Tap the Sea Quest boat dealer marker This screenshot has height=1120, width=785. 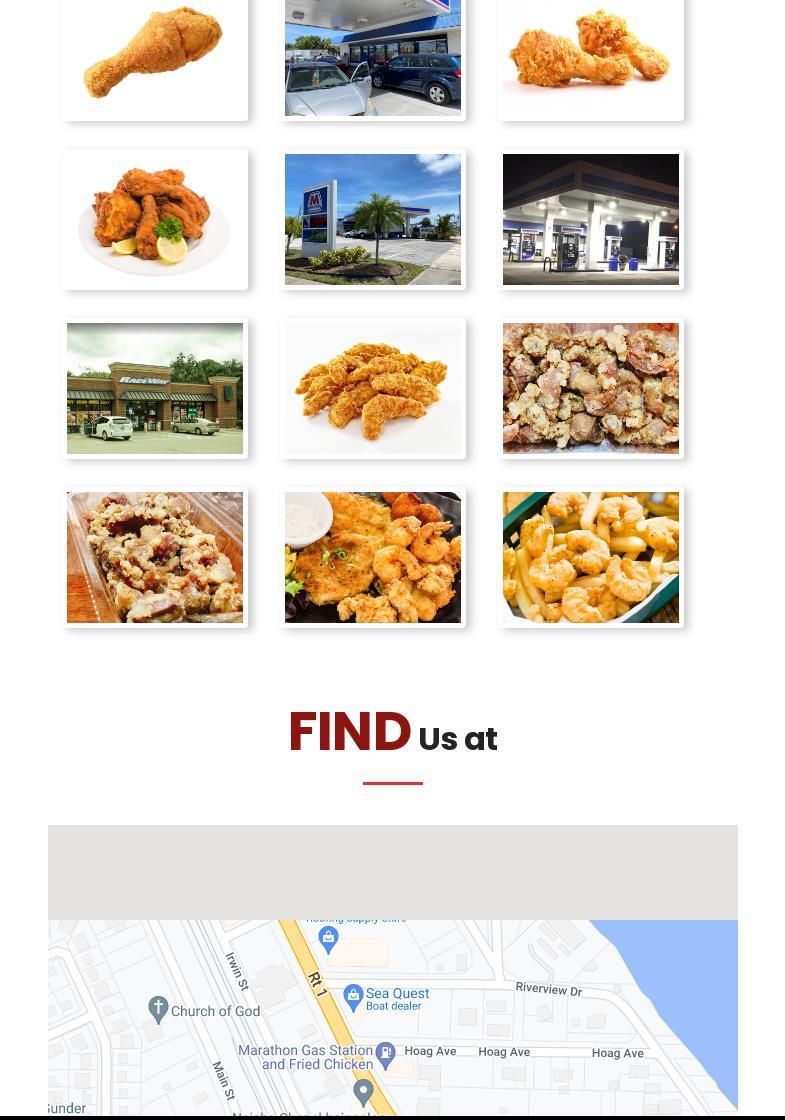click(353, 996)
